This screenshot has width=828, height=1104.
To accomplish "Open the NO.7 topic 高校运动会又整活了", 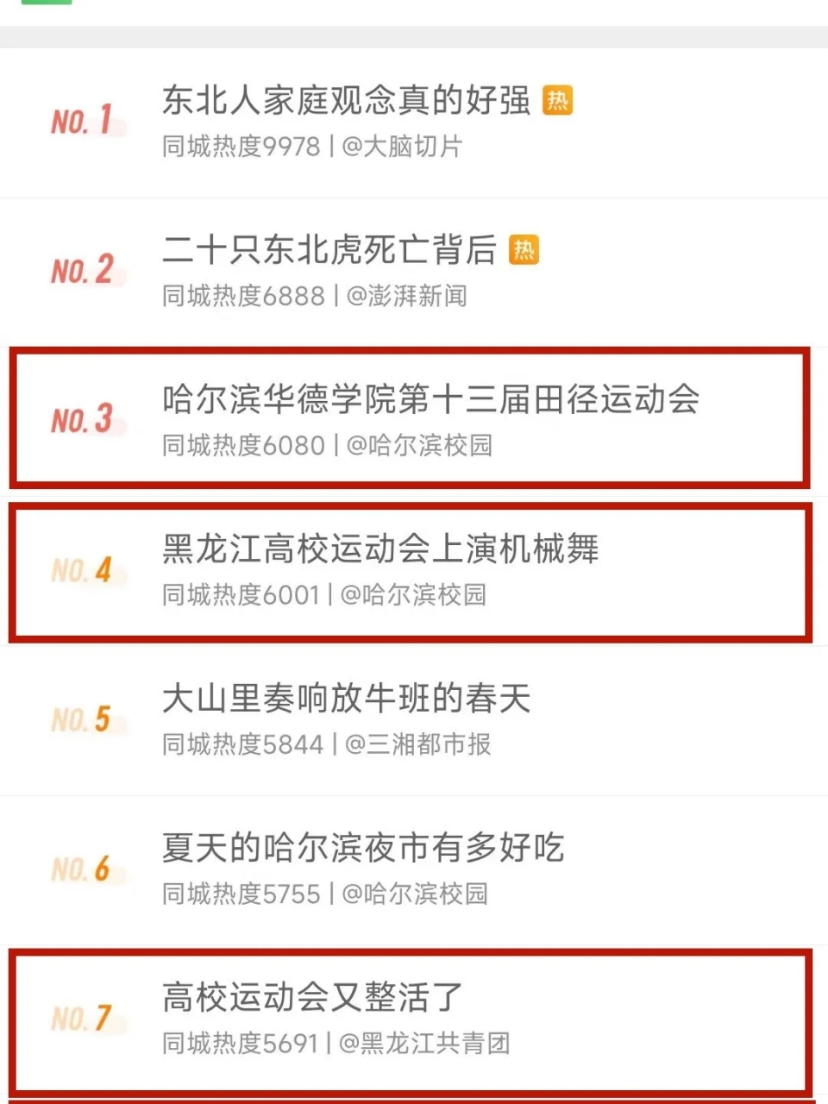I will coord(313,997).
